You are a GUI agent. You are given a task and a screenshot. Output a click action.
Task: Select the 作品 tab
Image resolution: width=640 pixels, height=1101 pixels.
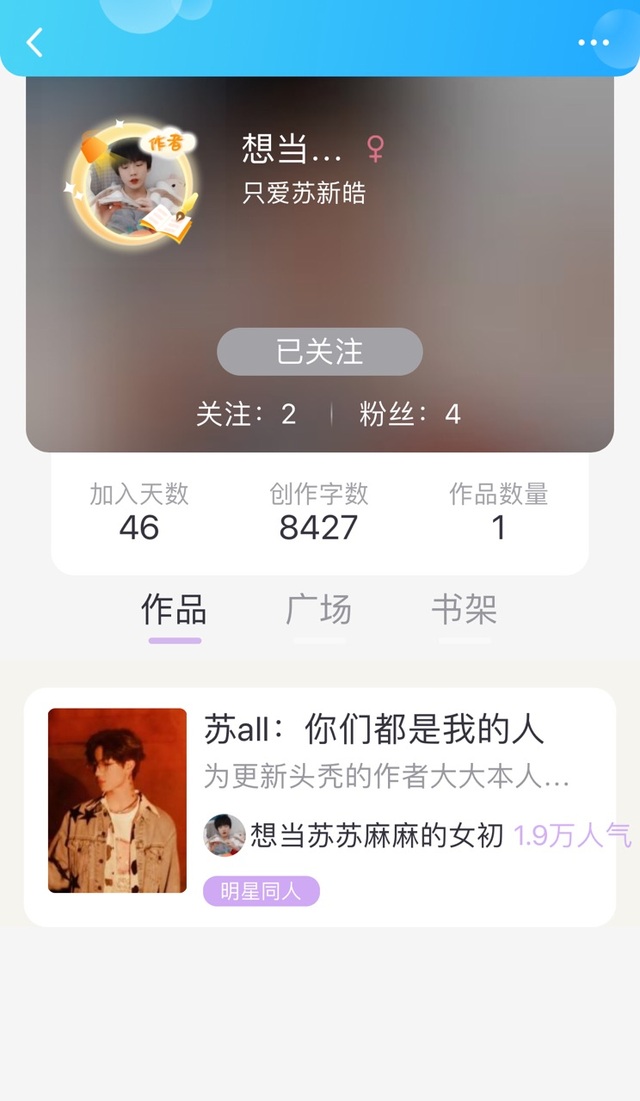174,609
